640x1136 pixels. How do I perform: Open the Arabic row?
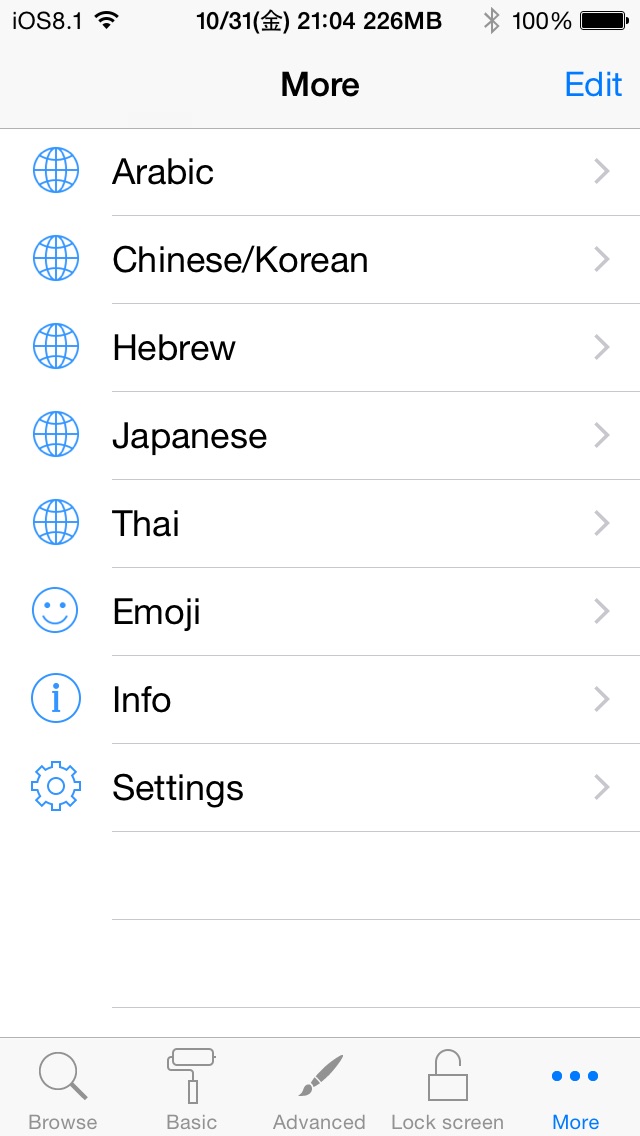[320, 172]
